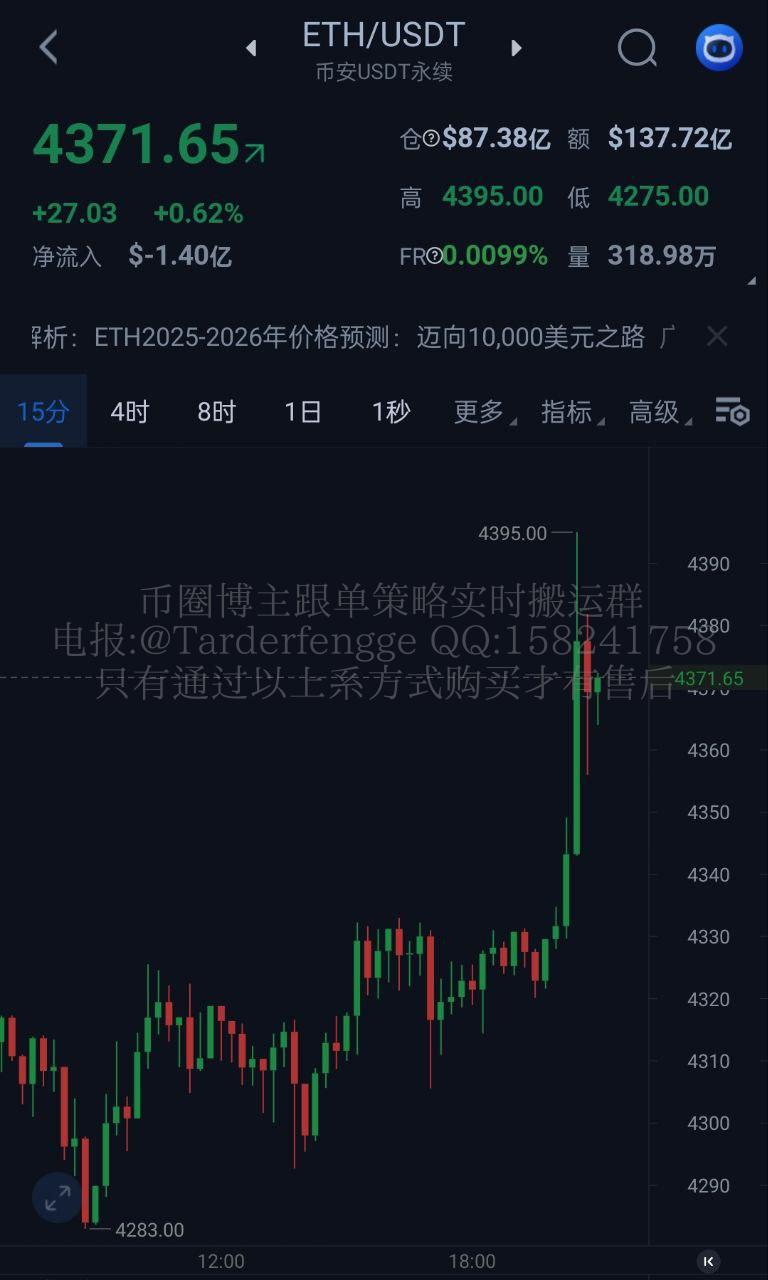Viewport: 768px width, 1280px height.
Task: Switch chart to 4时 interval
Action: (x=129, y=411)
